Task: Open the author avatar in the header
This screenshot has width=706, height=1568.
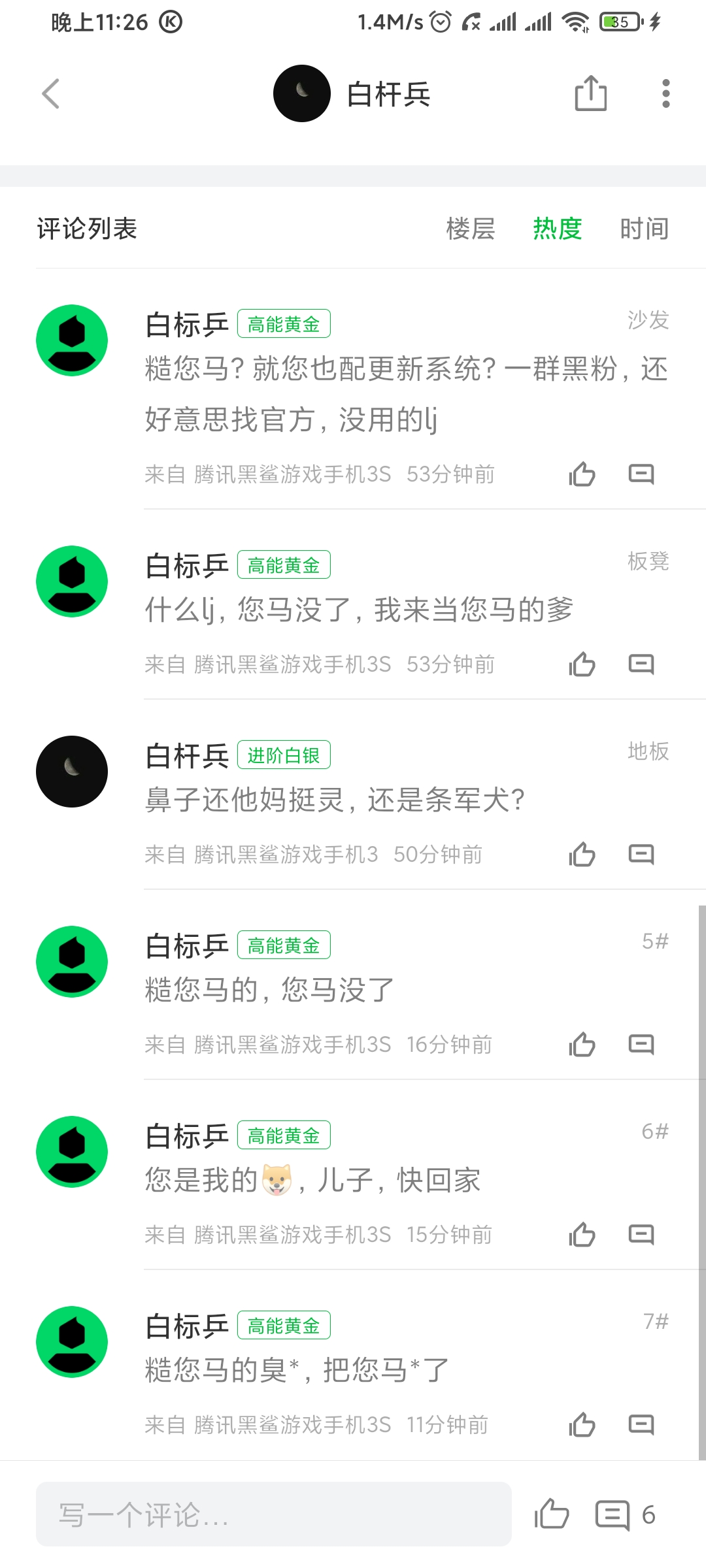Action: click(x=301, y=93)
